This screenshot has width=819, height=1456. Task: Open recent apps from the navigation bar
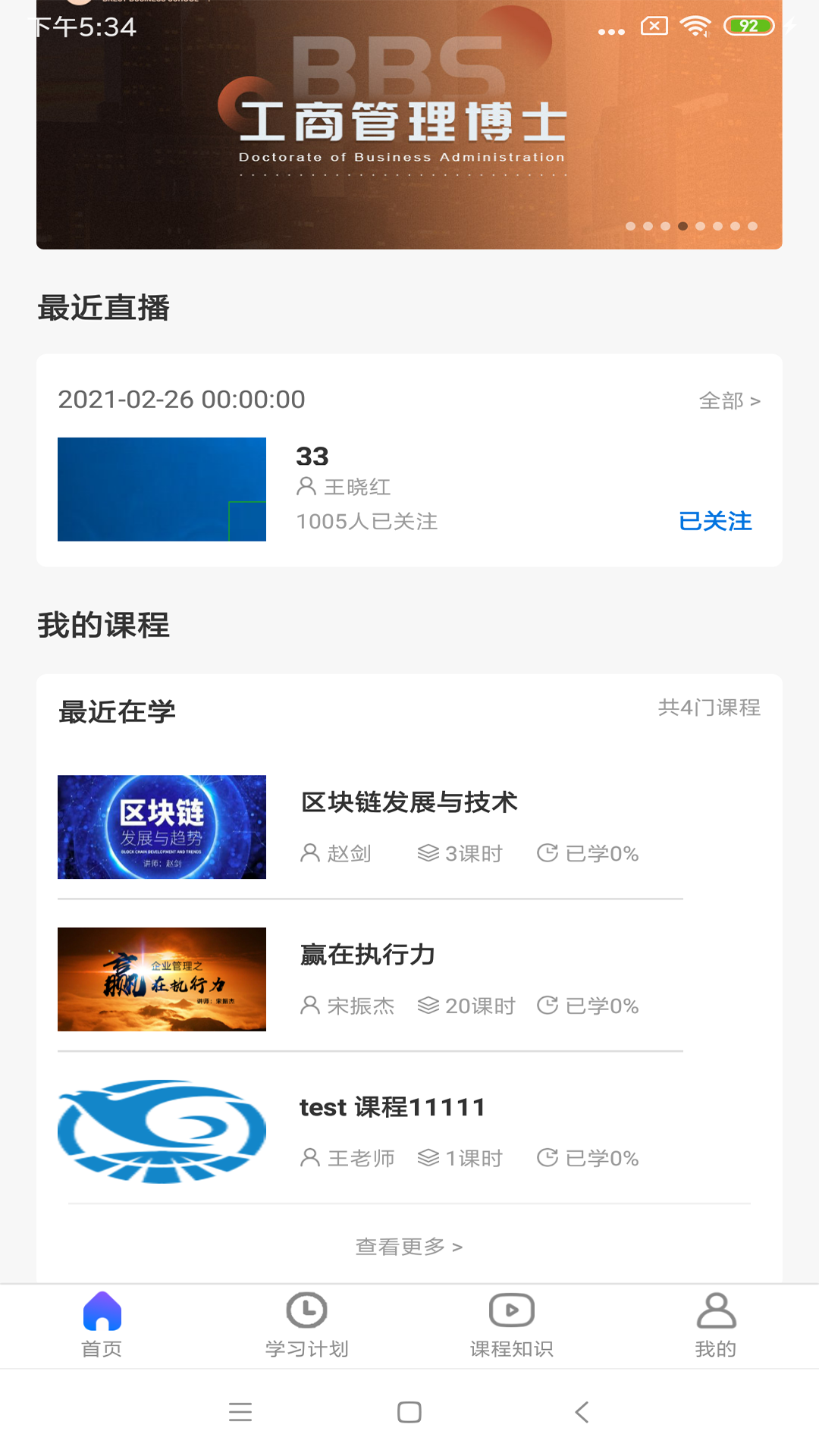[240, 1412]
